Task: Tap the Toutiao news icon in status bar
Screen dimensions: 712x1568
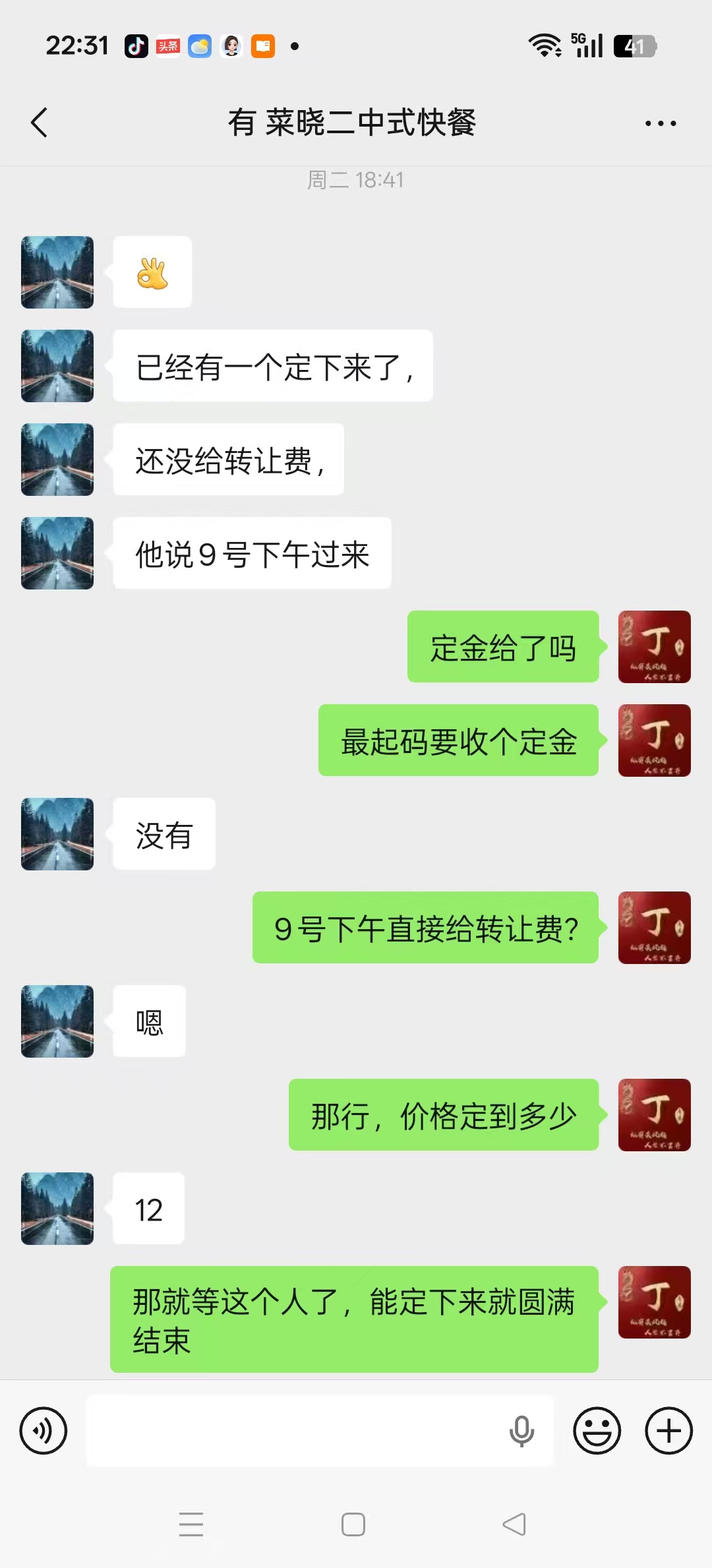Action: pos(168,45)
